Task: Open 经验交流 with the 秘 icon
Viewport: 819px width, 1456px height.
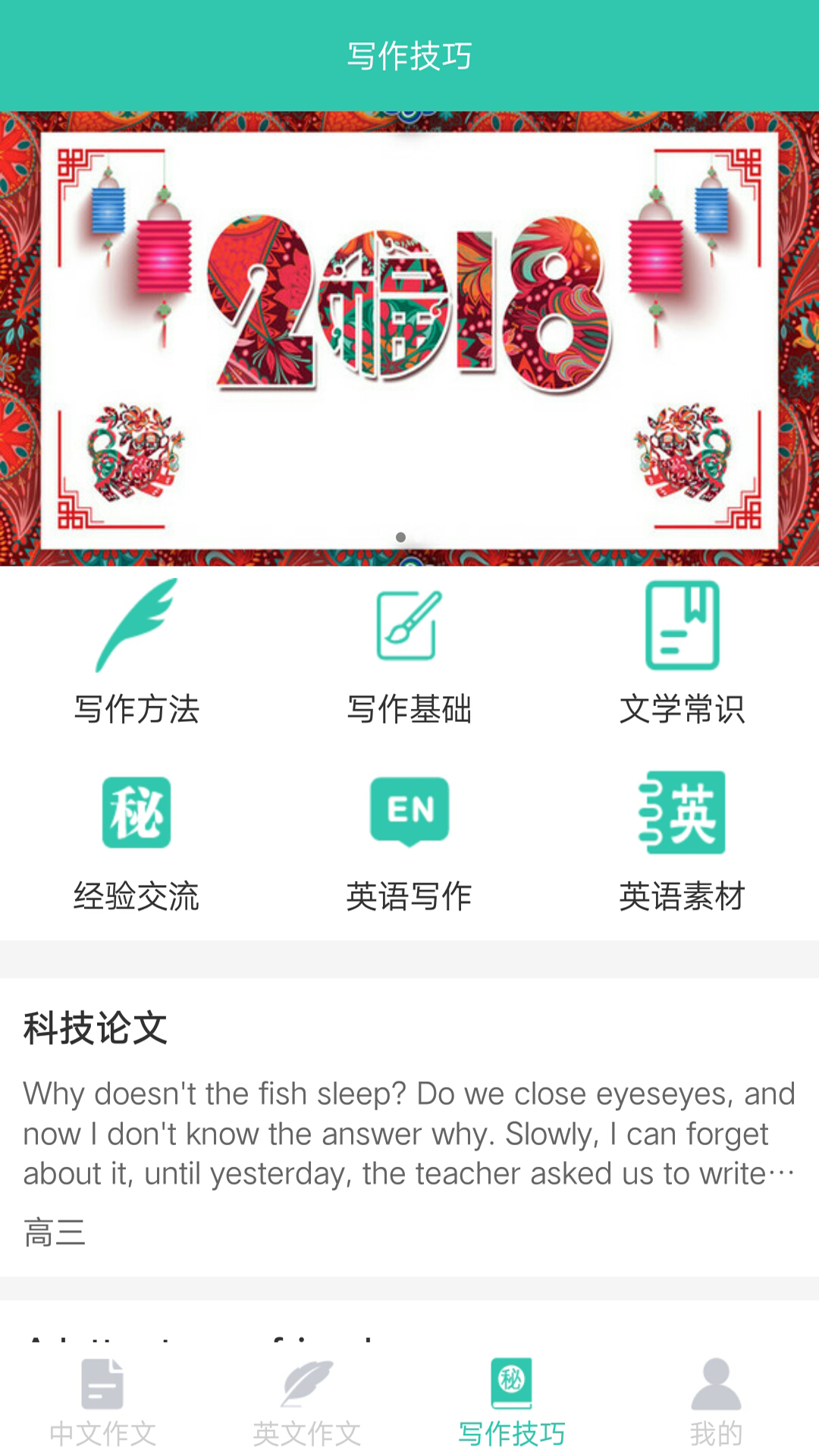Action: pyautogui.click(x=138, y=811)
